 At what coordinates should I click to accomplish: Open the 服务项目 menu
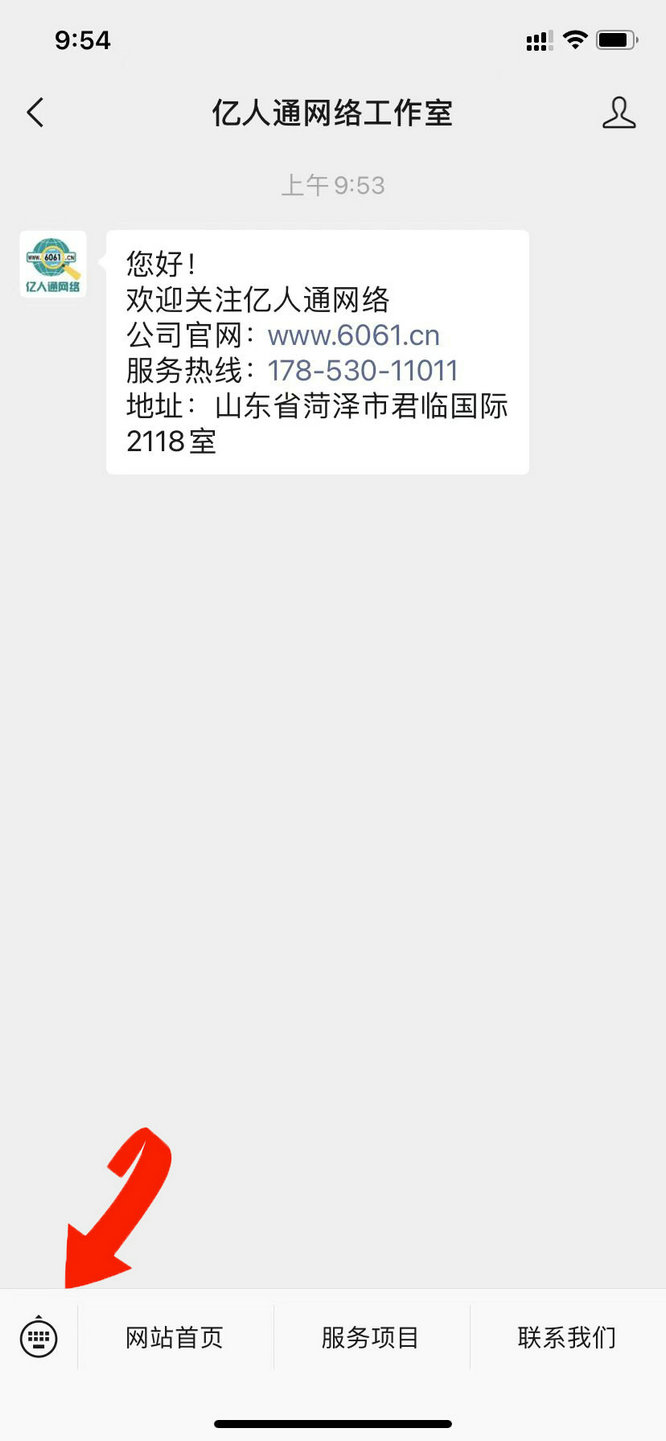tap(370, 1338)
